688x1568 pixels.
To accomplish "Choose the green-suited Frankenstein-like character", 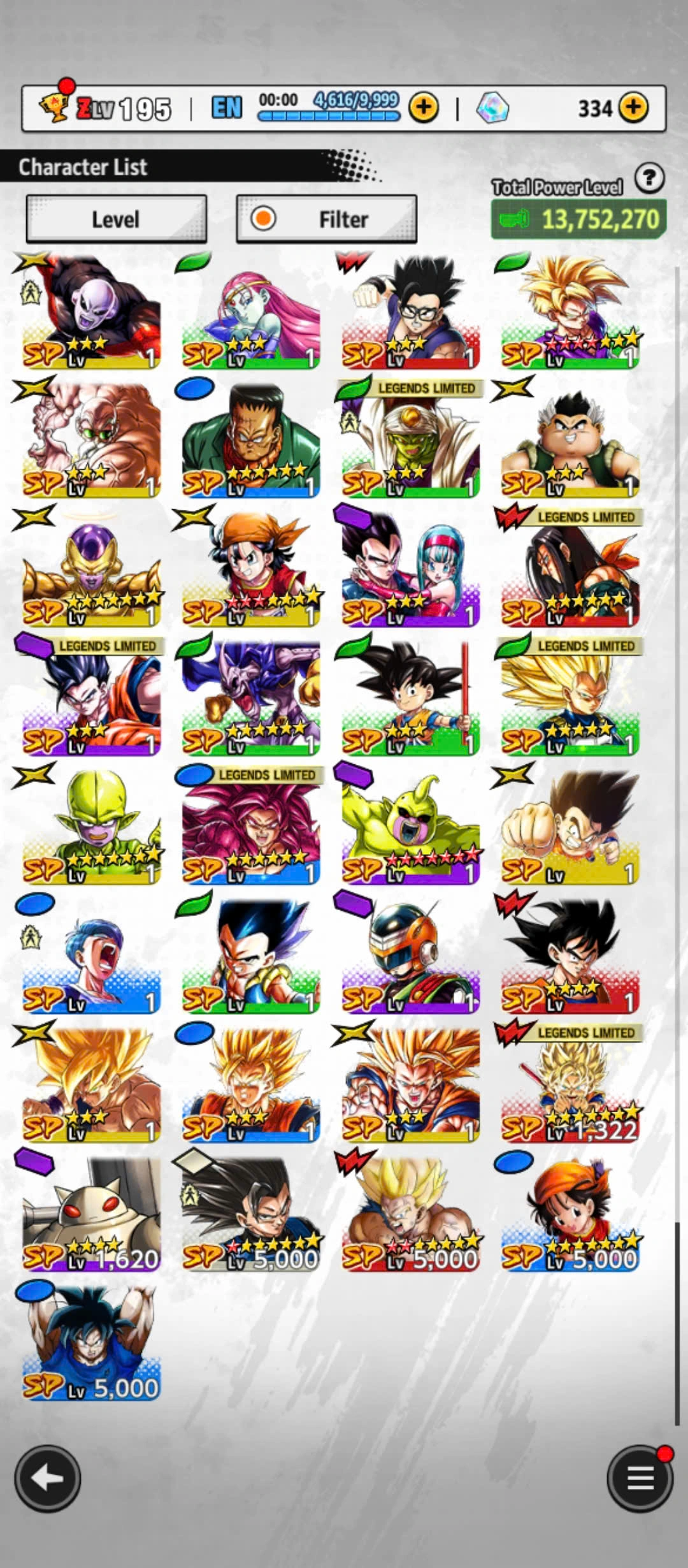I will tap(251, 440).
